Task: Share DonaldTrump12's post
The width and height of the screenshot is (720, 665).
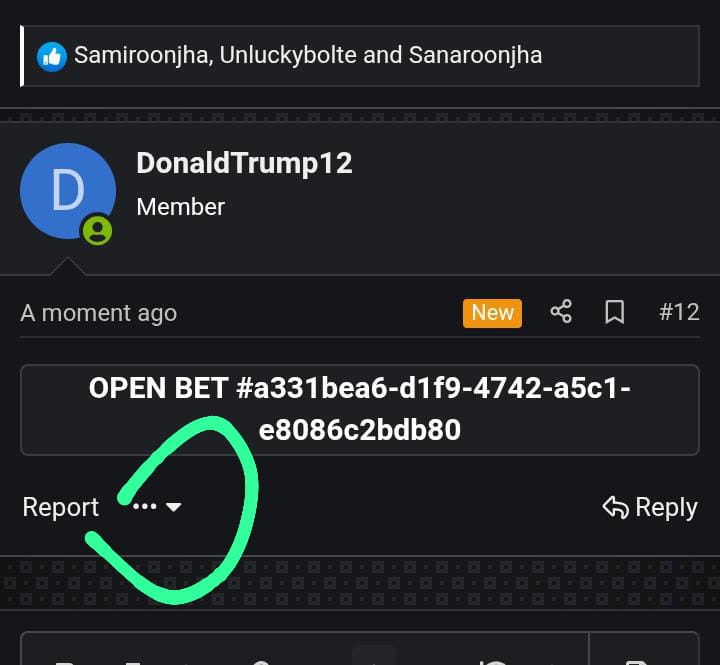Action: pos(561,312)
